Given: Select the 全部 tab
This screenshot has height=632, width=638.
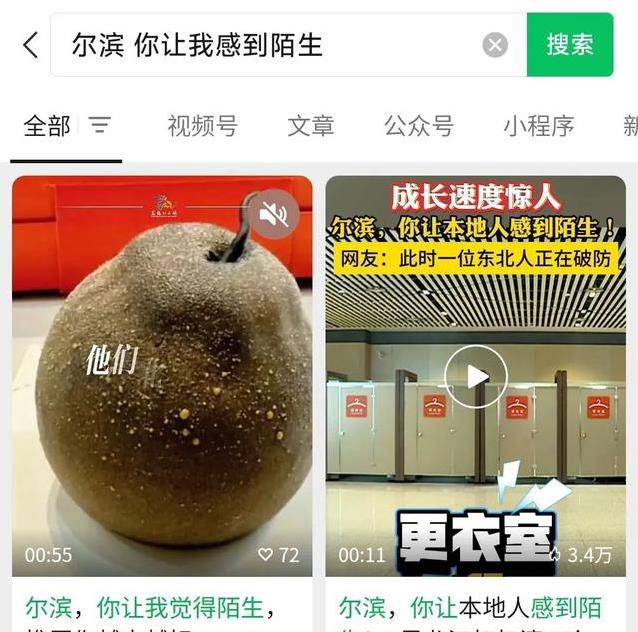Looking at the screenshot, I should 47,126.
